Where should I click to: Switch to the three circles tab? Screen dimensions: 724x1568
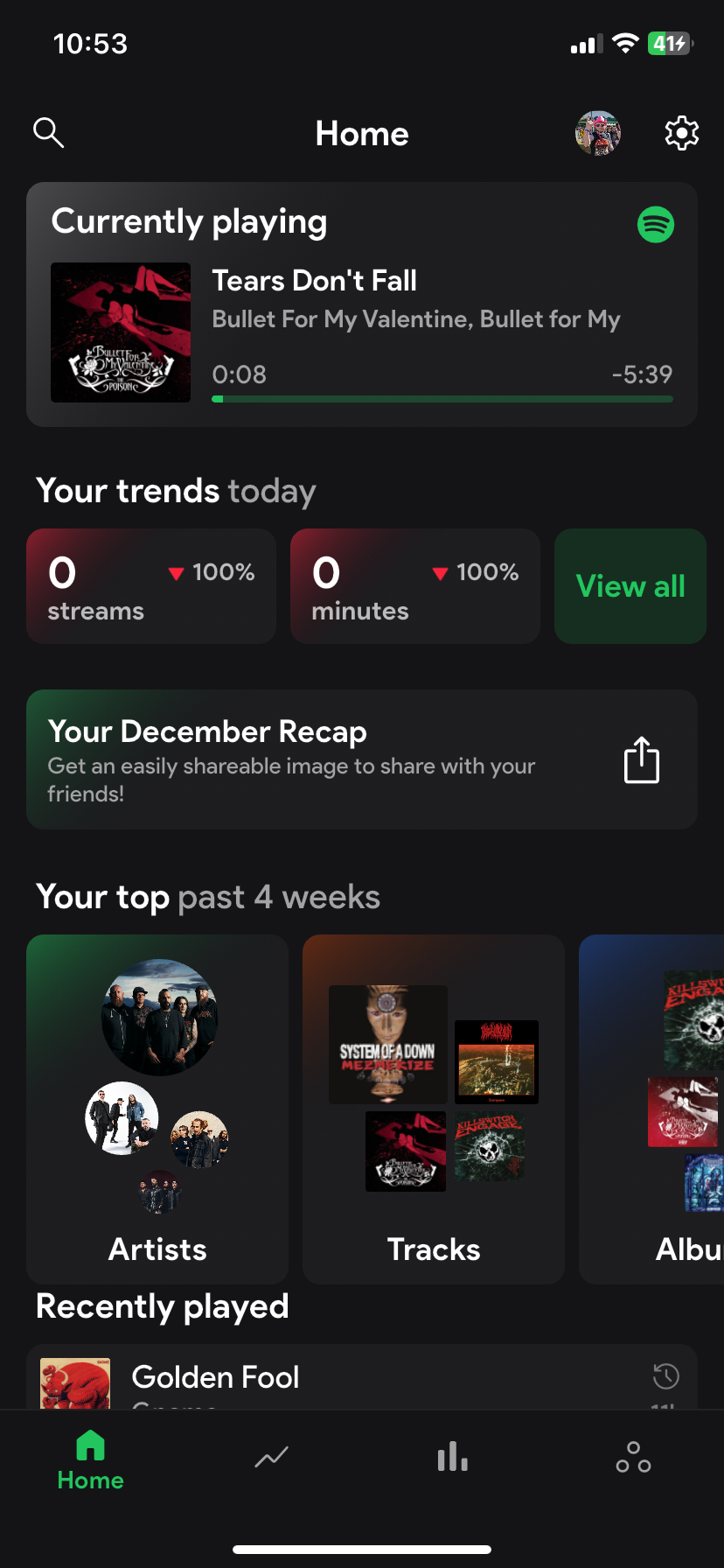point(633,1458)
